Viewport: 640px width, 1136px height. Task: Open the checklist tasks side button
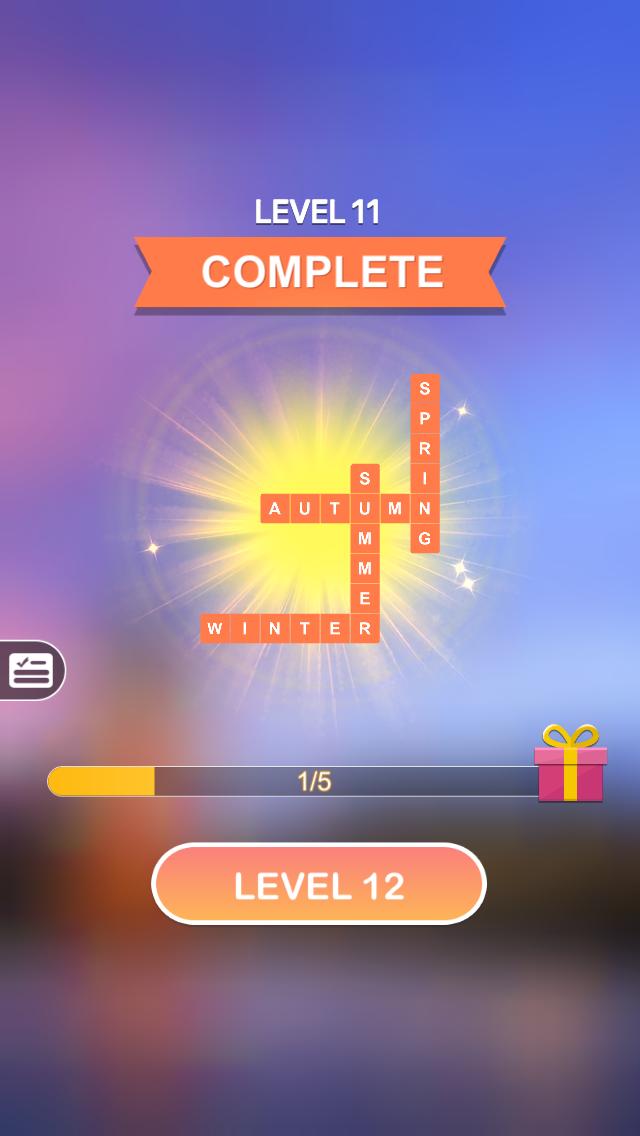31,670
